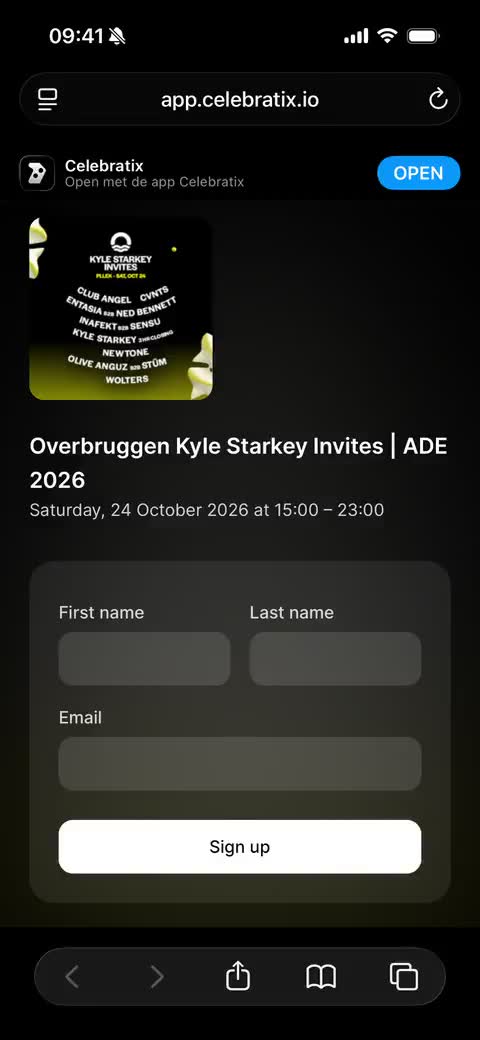
Task: Tap the app.celebratix.io address bar
Action: 239,99
